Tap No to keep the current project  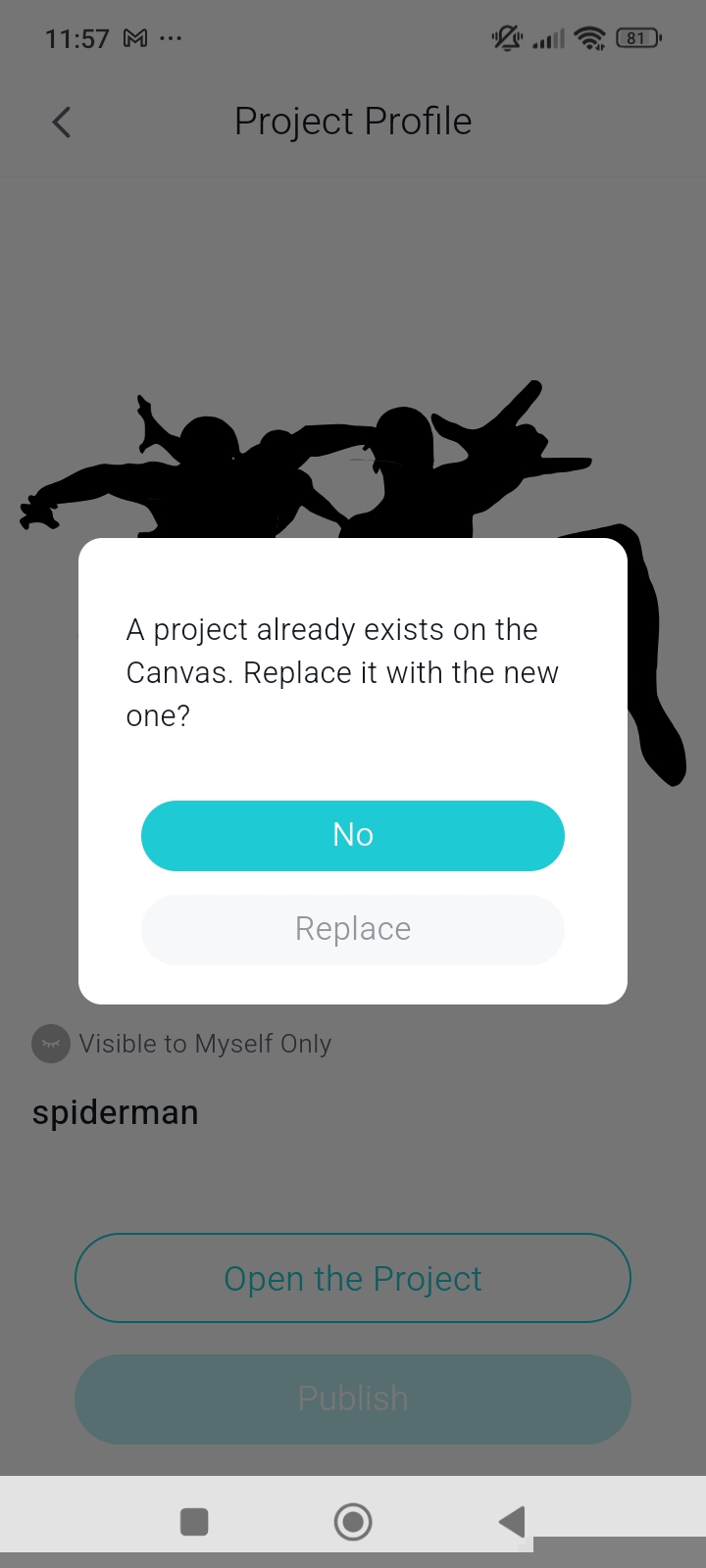[x=353, y=835]
